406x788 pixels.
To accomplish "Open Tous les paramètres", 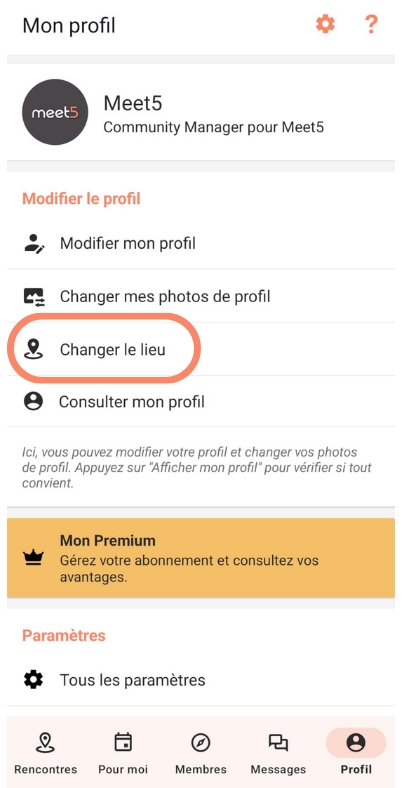I will pos(201,680).
